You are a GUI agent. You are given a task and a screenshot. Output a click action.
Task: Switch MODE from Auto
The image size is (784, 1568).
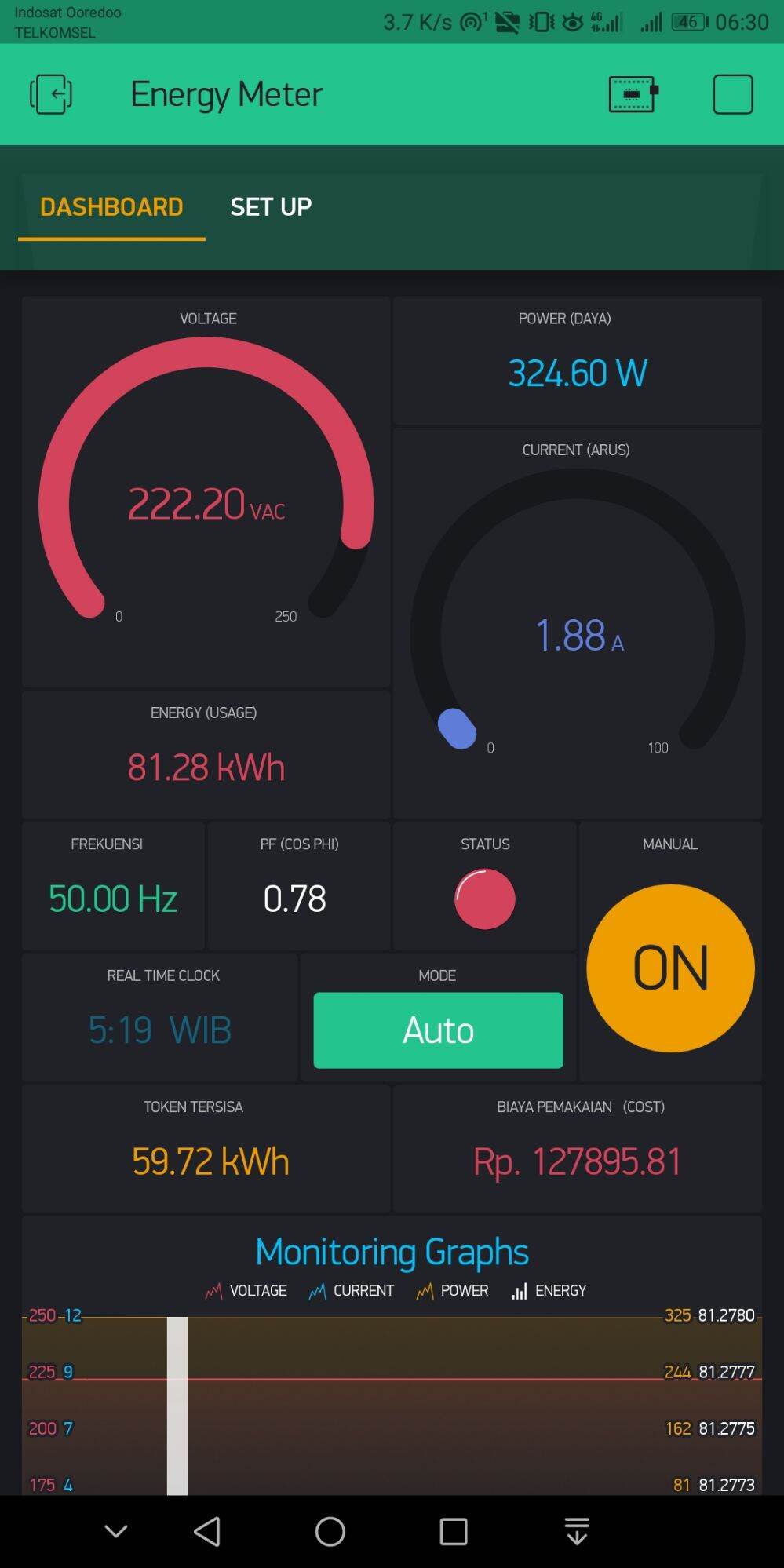point(437,1030)
